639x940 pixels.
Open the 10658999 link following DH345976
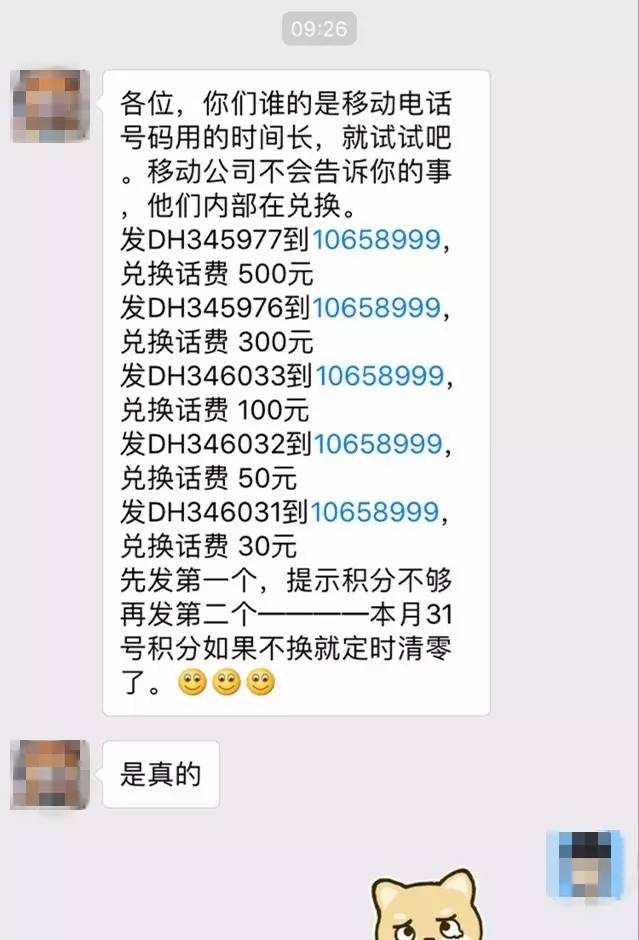tap(376, 308)
